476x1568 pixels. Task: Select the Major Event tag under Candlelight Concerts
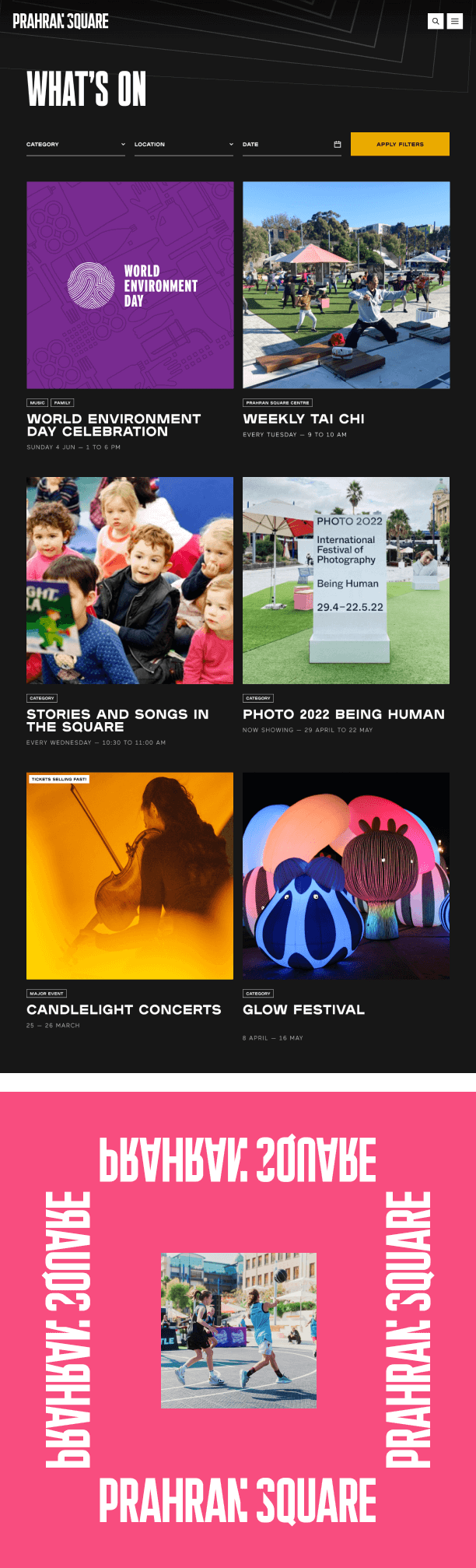point(47,993)
